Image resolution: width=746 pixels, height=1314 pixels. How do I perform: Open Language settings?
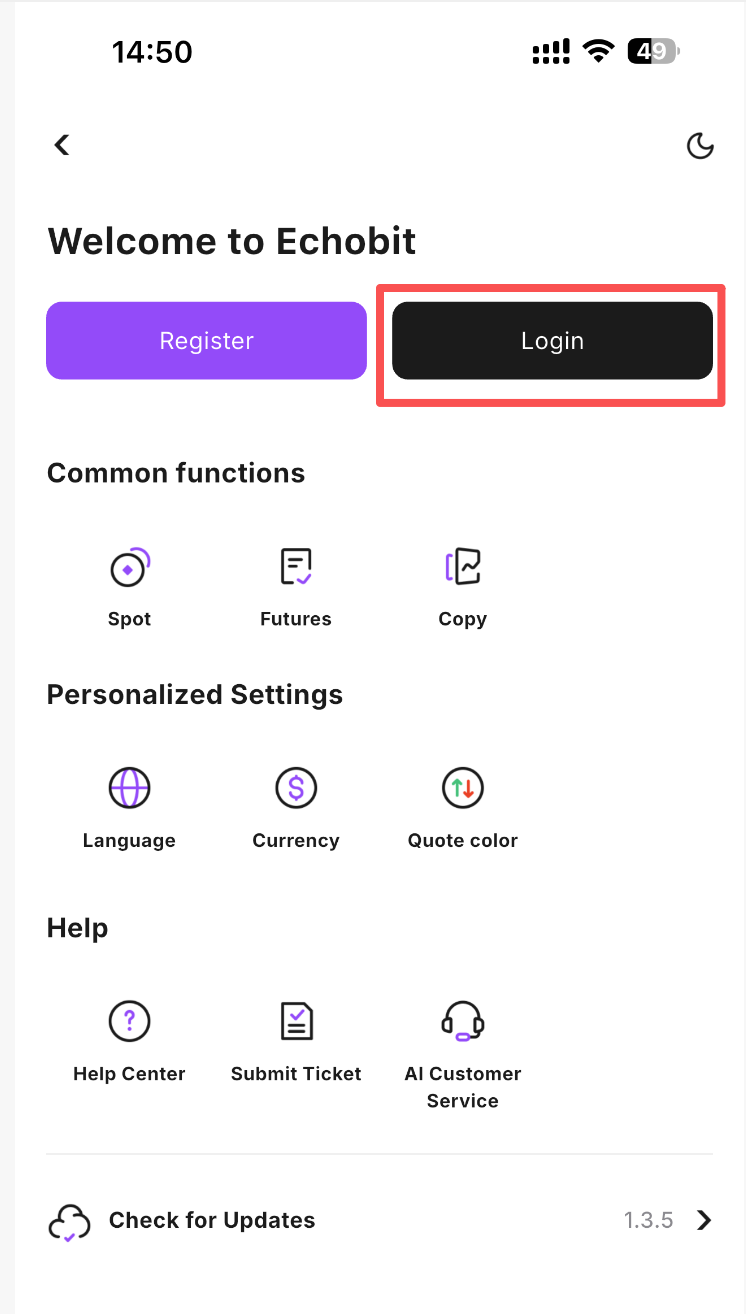(129, 809)
